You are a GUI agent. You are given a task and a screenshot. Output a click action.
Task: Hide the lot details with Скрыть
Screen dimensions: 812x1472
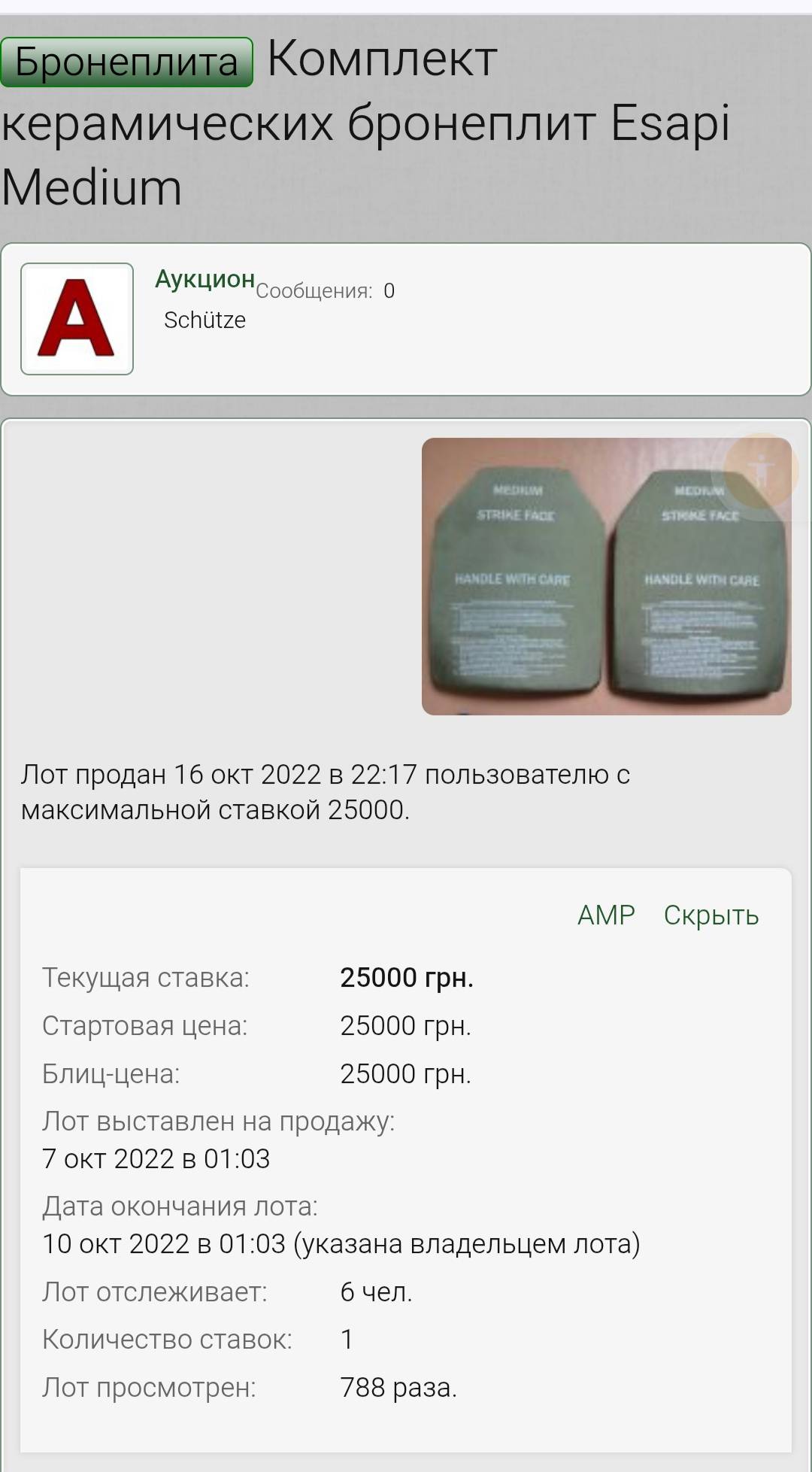(x=710, y=915)
